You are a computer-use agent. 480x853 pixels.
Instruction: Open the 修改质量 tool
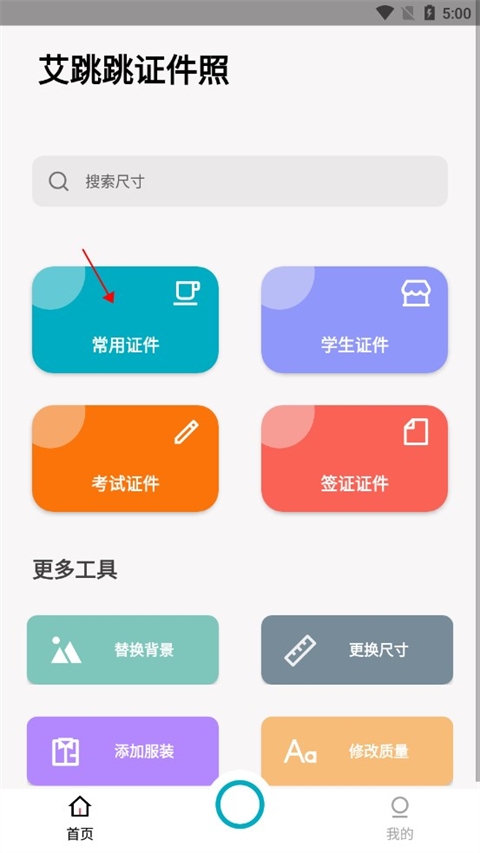pyautogui.click(x=357, y=751)
